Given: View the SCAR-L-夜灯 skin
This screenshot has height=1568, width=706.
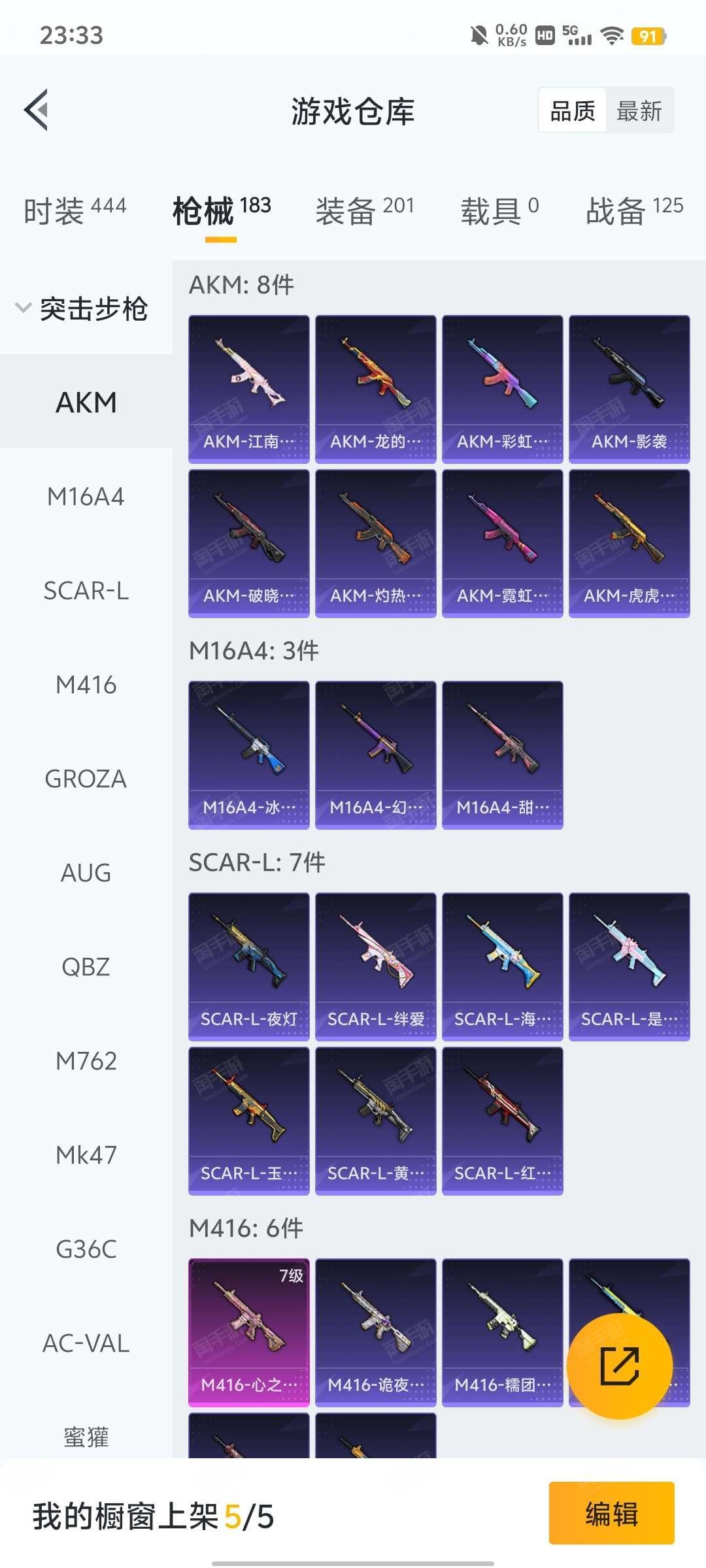Looking at the screenshot, I should [x=249, y=967].
